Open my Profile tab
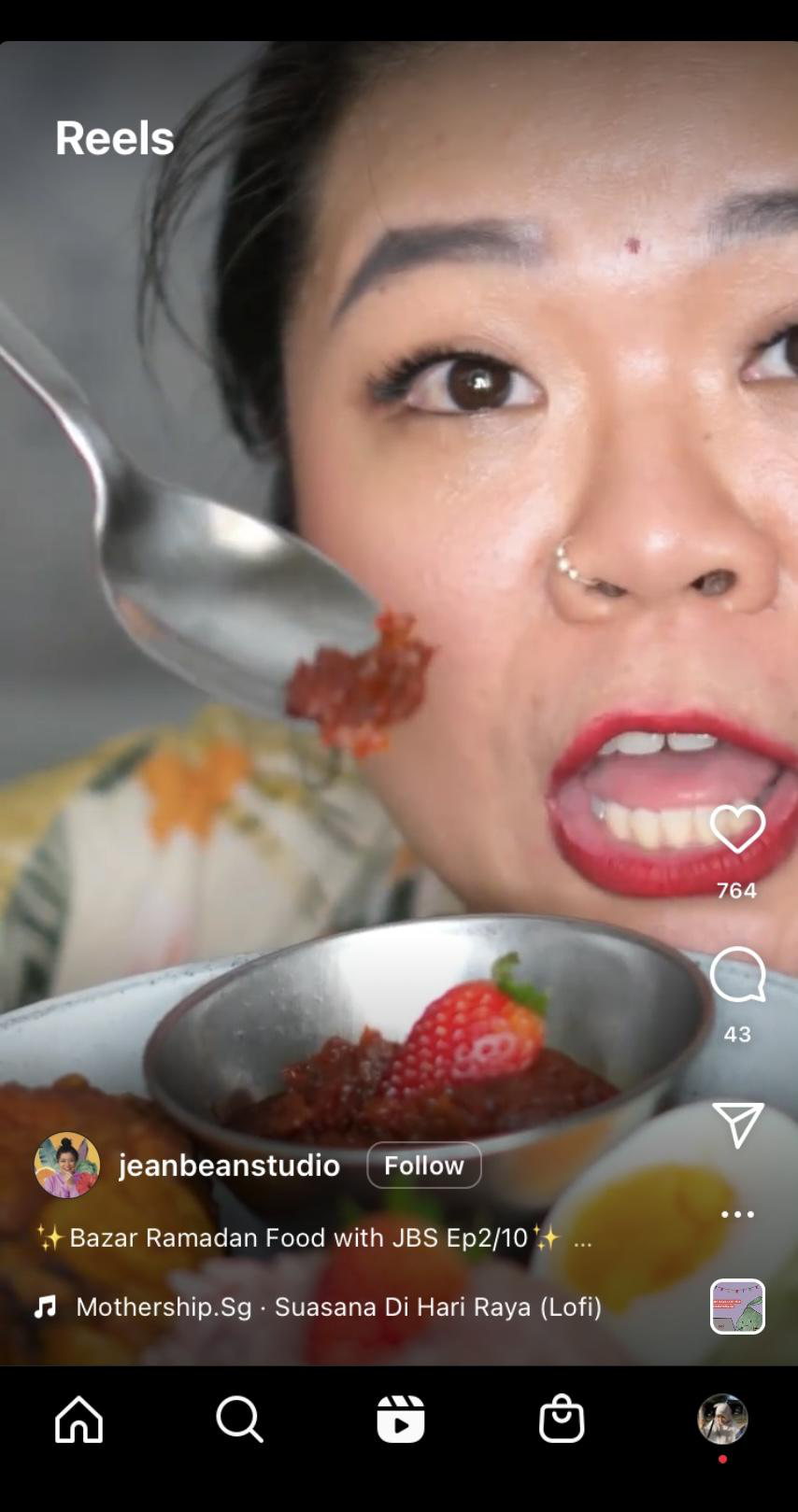This screenshot has width=798, height=1512. [722, 1420]
